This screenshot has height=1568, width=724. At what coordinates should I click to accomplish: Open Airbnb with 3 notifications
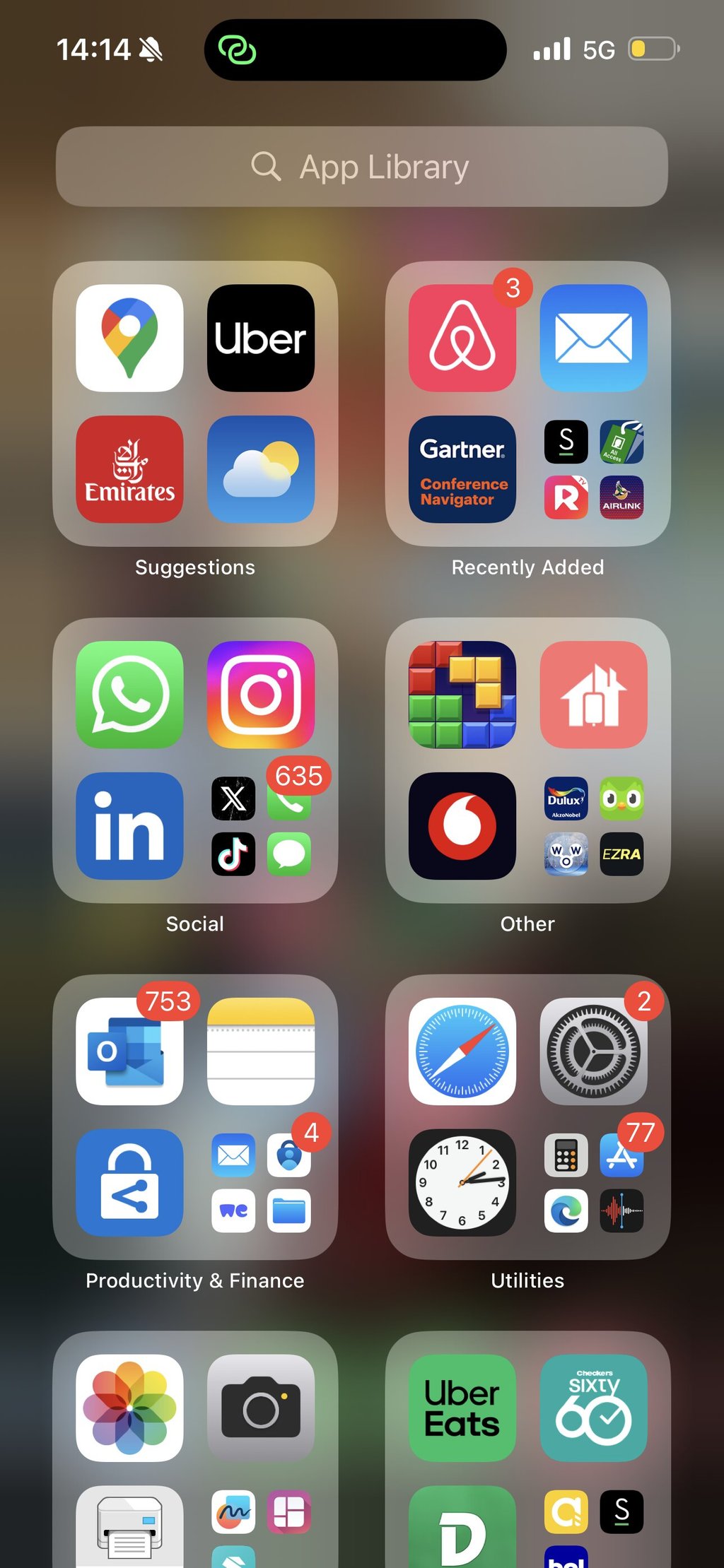462,338
